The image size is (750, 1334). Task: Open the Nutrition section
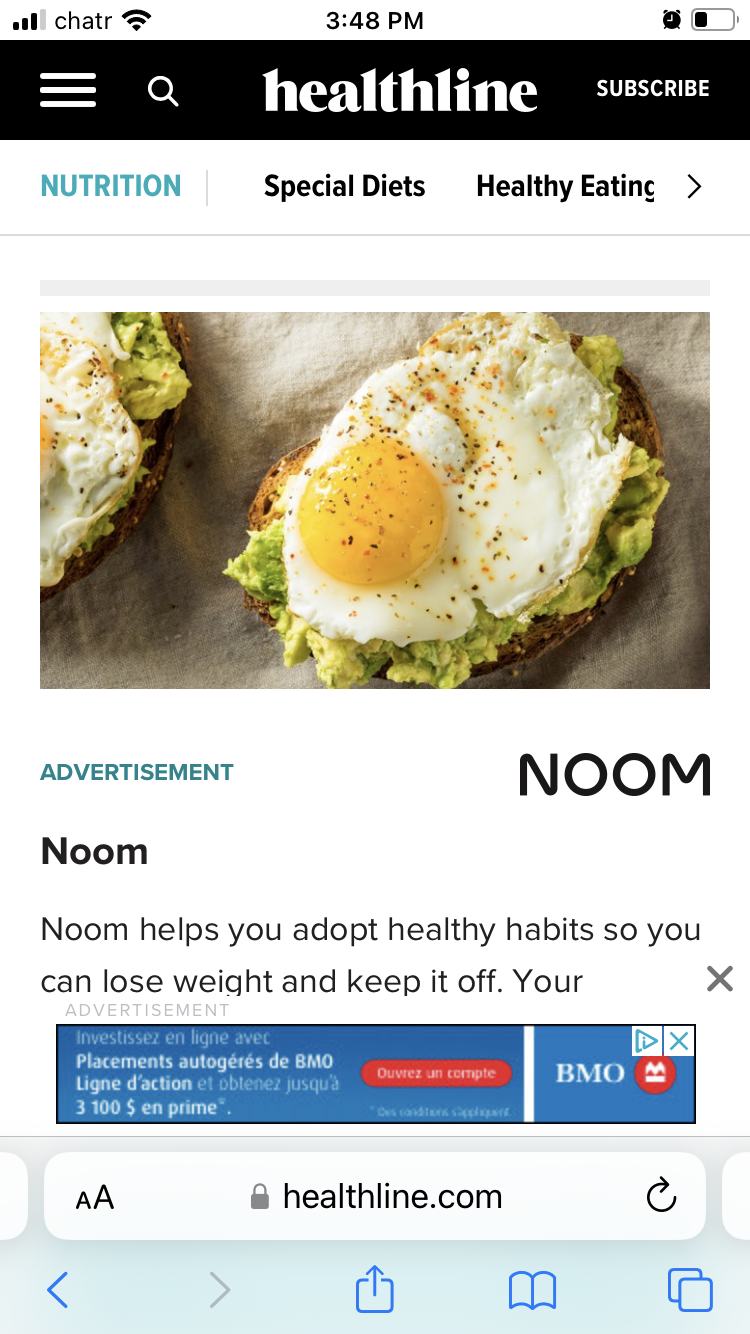click(x=111, y=186)
